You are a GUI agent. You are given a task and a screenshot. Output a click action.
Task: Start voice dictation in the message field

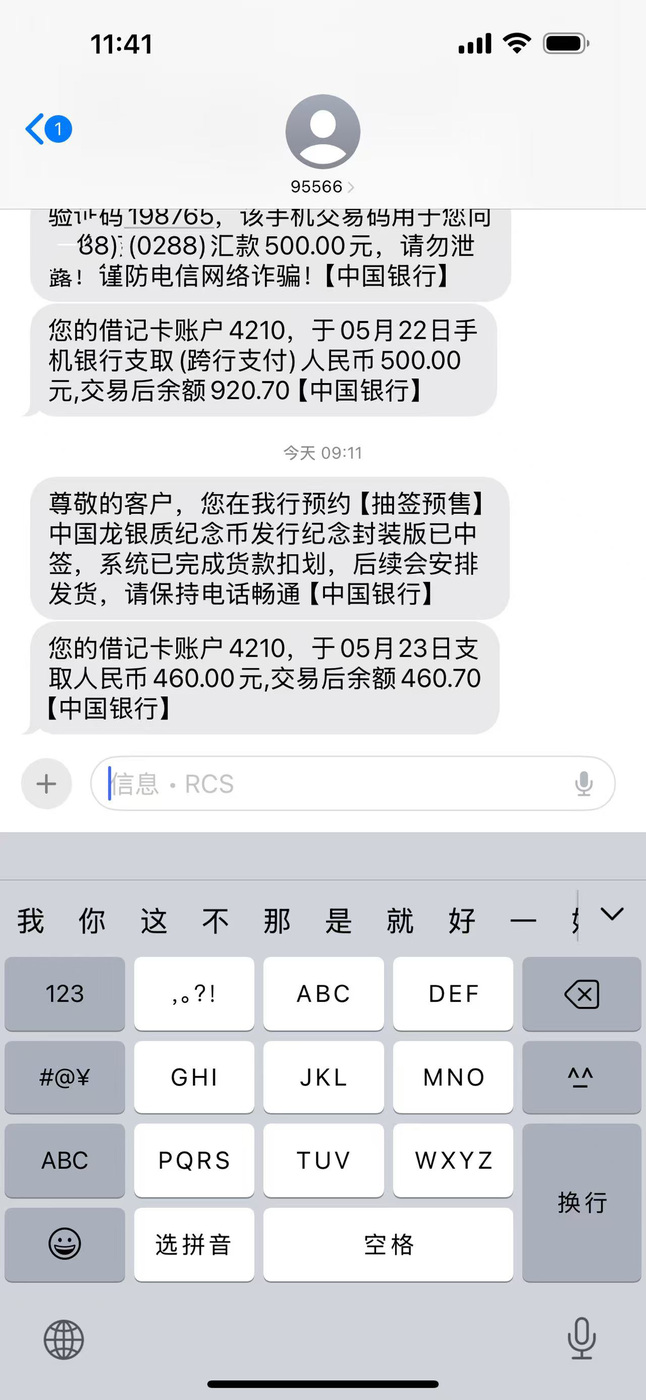(x=584, y=784)
